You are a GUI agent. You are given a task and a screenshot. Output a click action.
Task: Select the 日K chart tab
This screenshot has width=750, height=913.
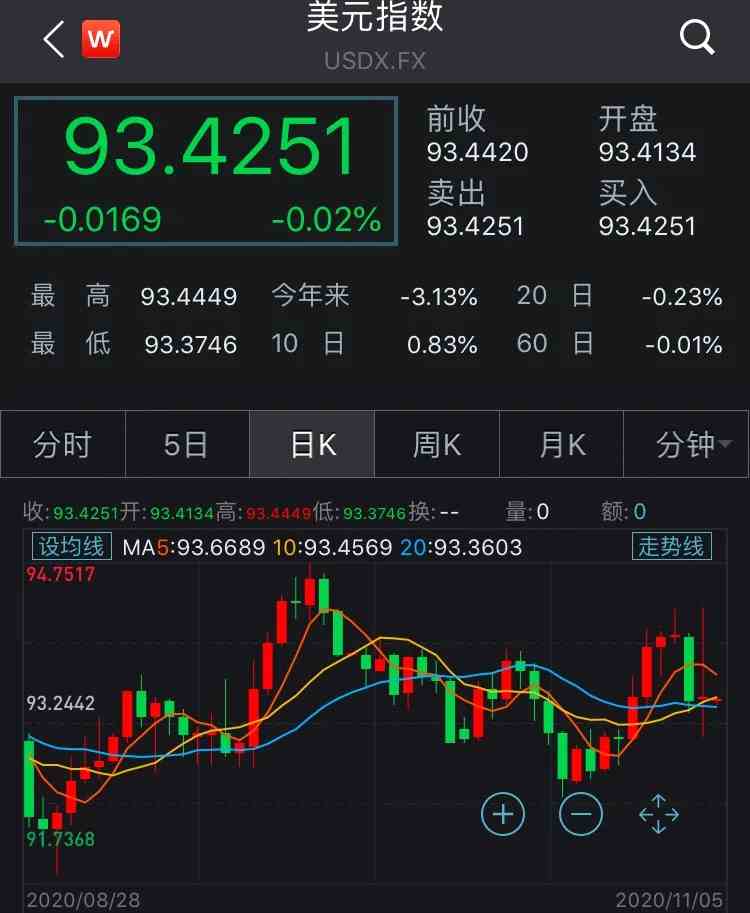[312, 445]
